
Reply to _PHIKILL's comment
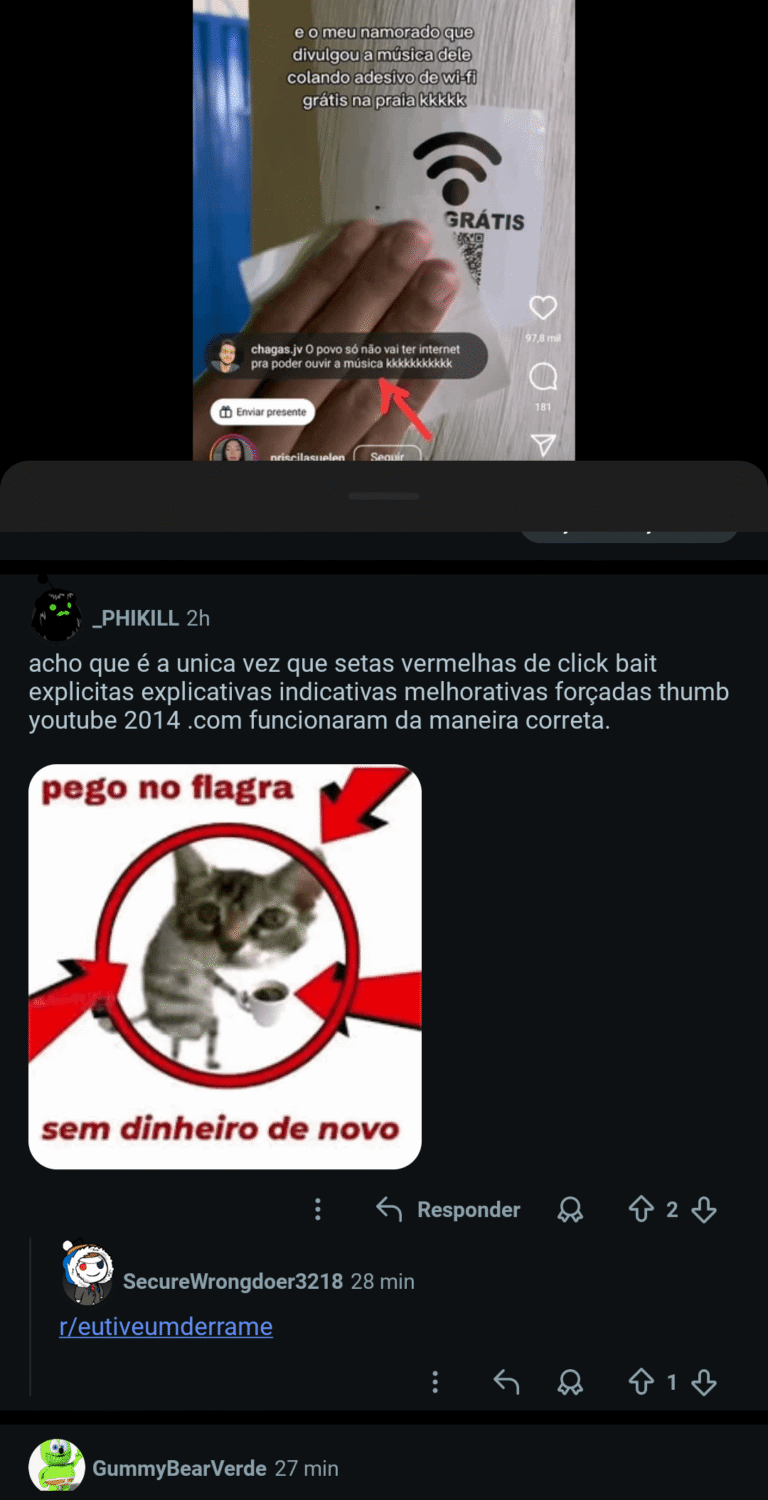pyautogui.click(x=448, y=1210)
